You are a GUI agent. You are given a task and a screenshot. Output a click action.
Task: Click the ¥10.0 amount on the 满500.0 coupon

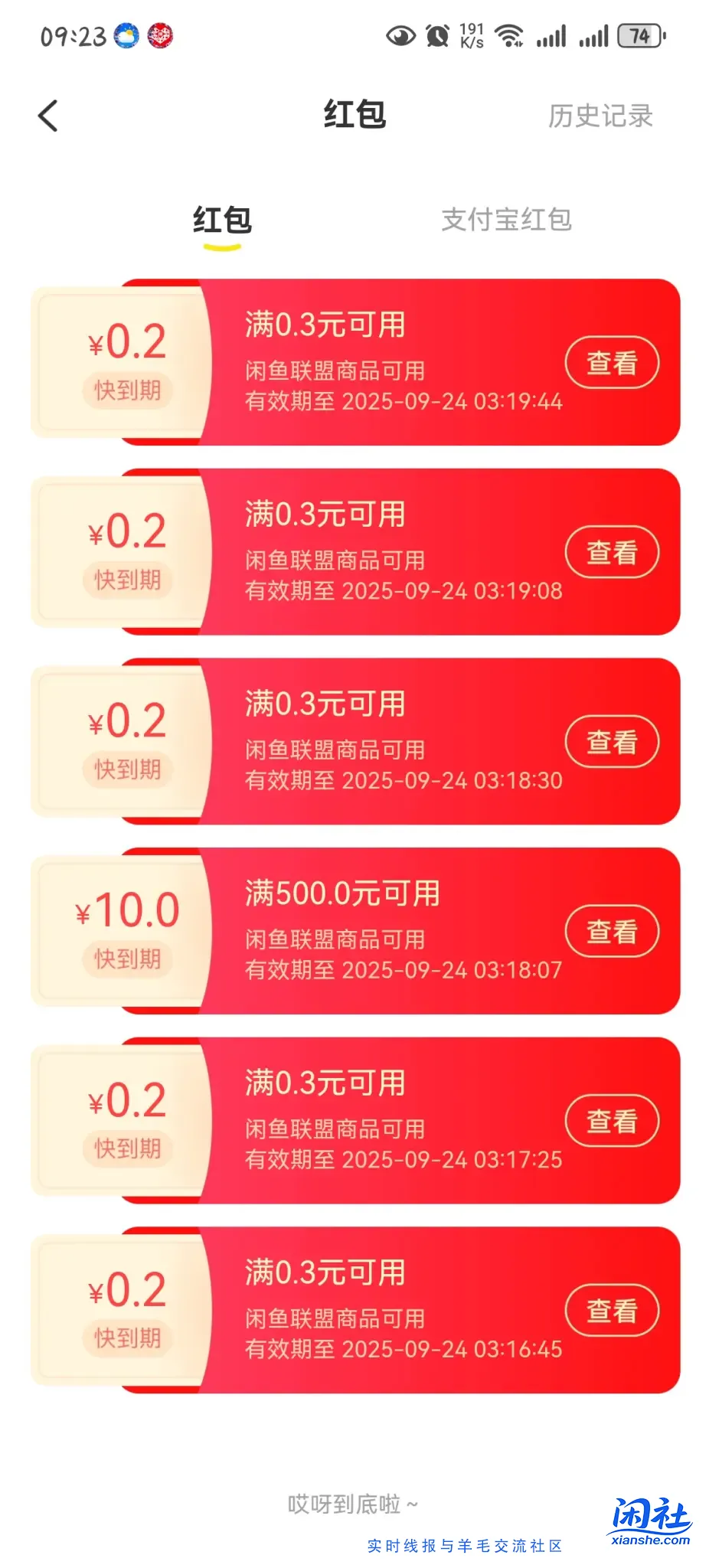127,912
